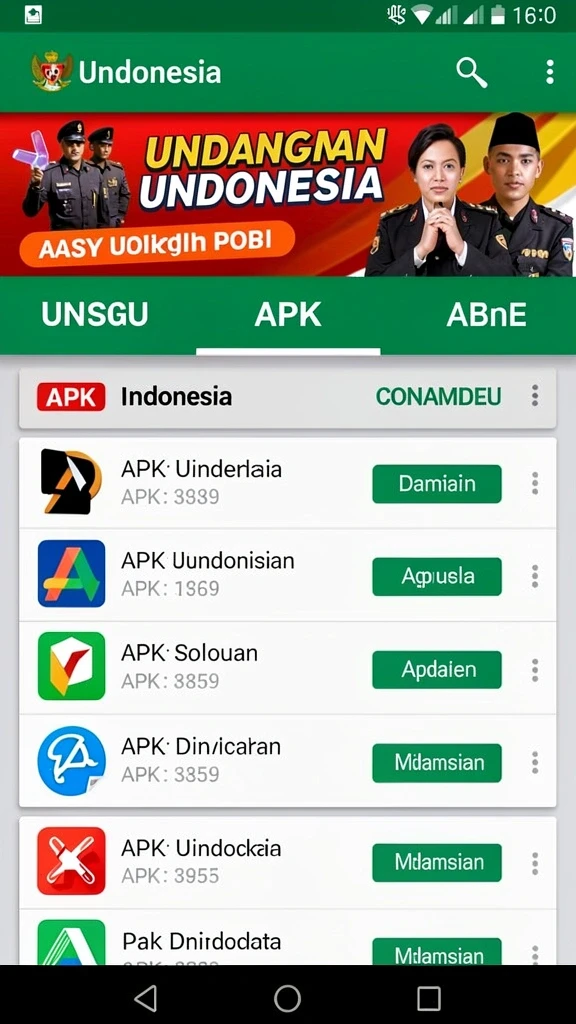This screenshot has width=576, height=1024.
Task: Select the APK tab
Action: [x=288, y=315]
